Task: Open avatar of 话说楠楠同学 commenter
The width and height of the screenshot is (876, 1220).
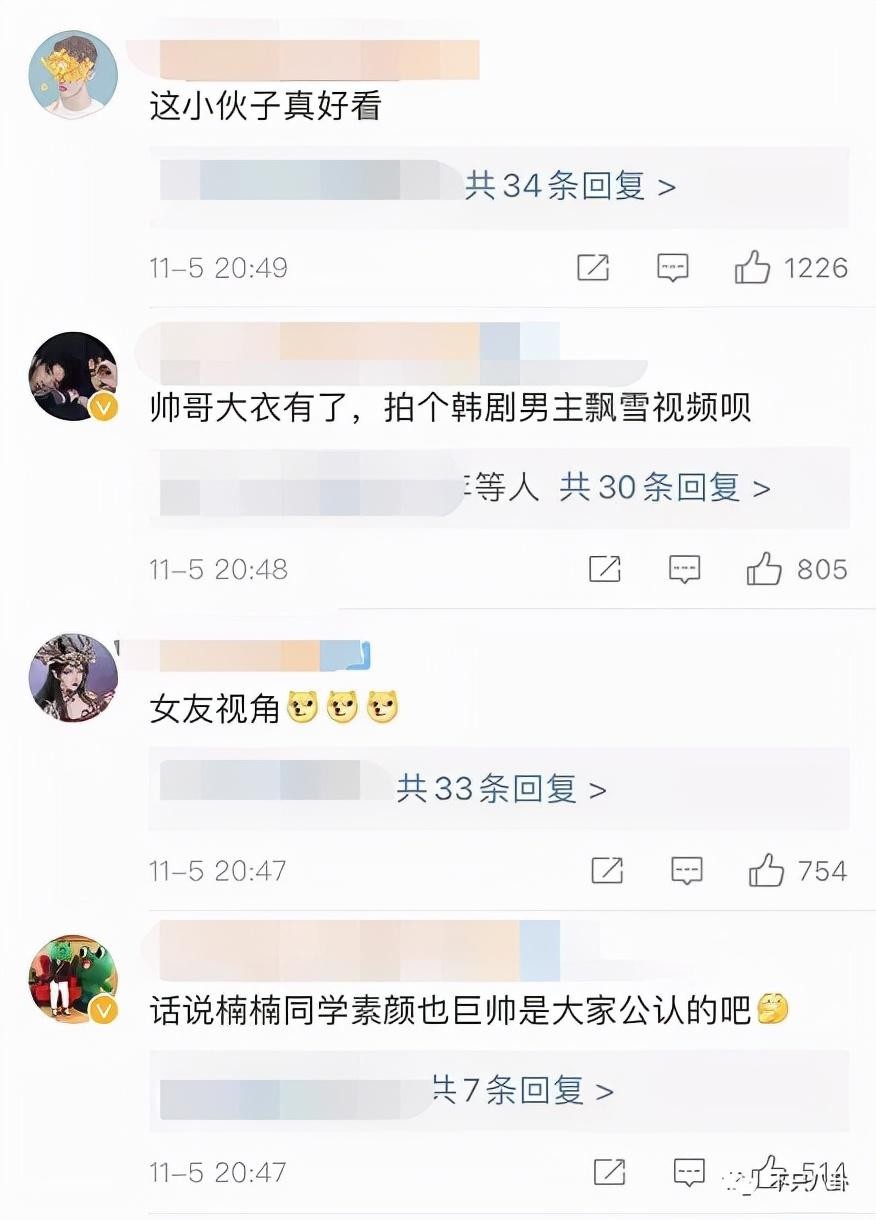Action: tap(73, 979)
